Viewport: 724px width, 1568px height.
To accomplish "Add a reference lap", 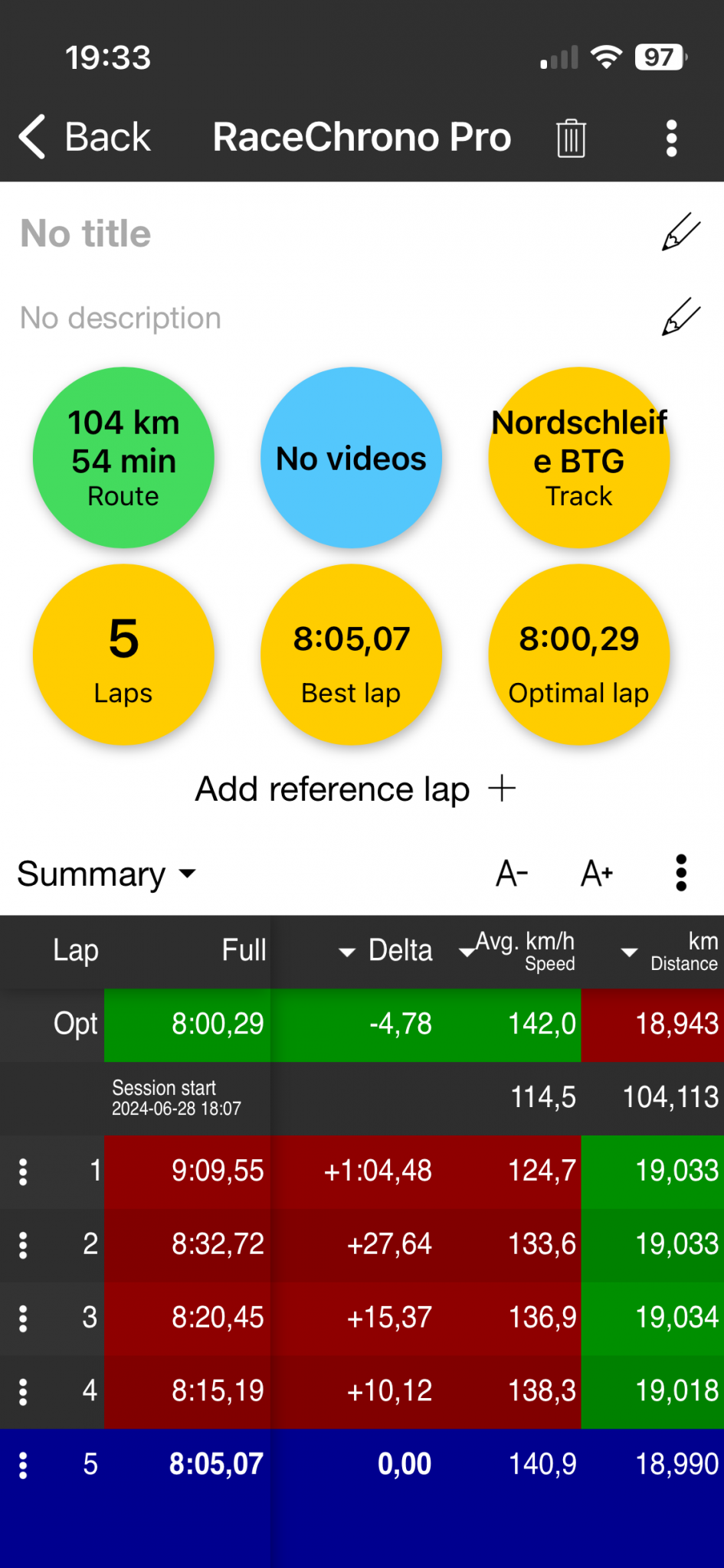I will (356, 789).
